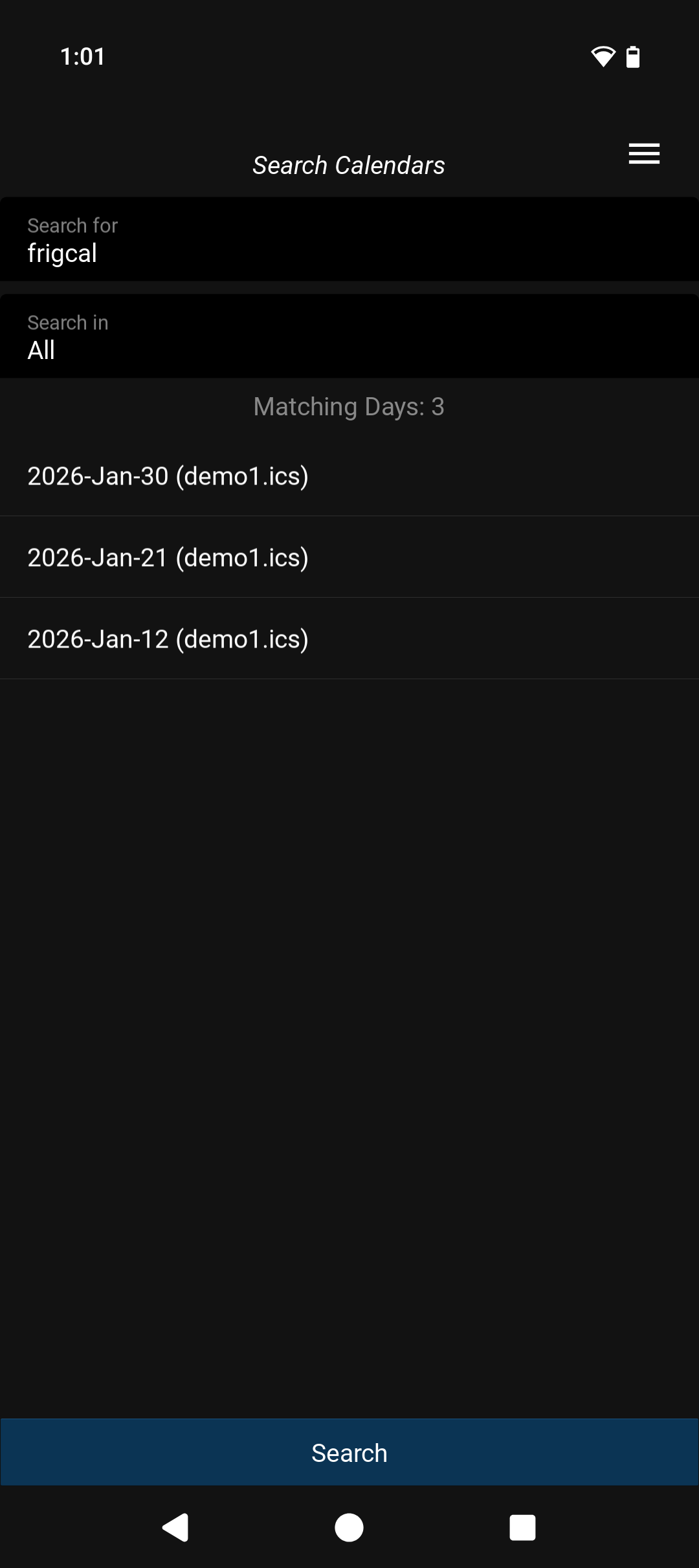Edit the Search for field
Image resolution: width=699 pixels, height=1568 pixels.
point(349,240)
